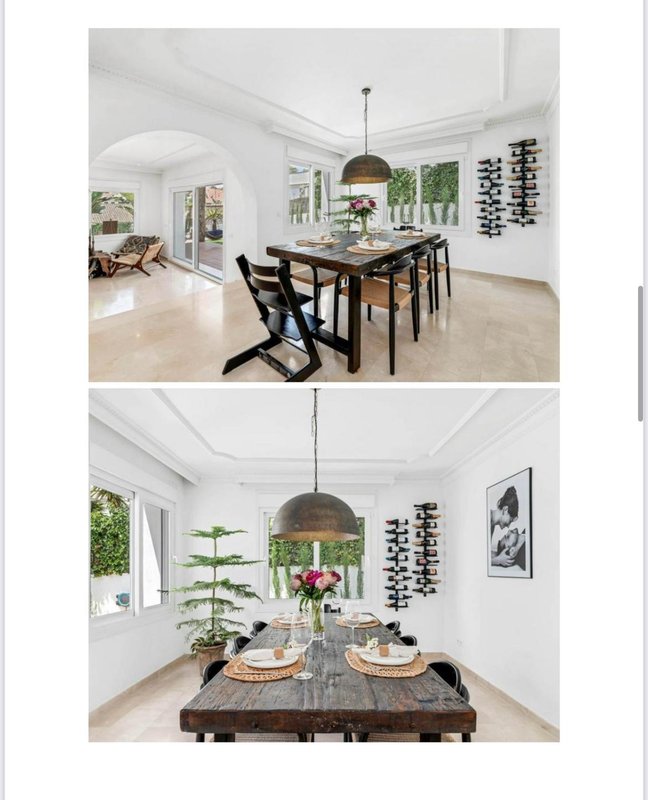648x800 pixels.
Task: Open the dining room photo with the archway
Action: (x=323, y=205)
